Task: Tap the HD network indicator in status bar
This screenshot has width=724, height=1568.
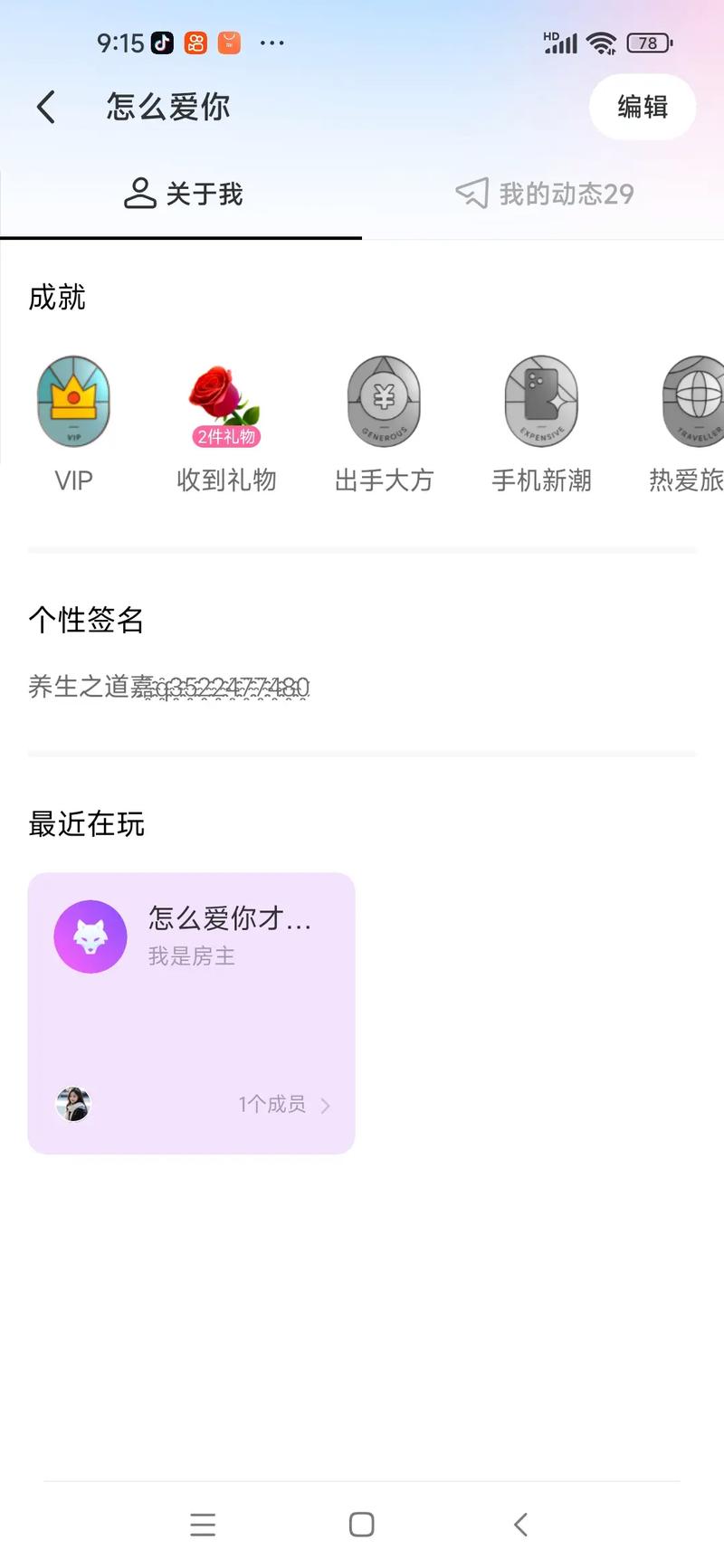Action: pos(552,36)
